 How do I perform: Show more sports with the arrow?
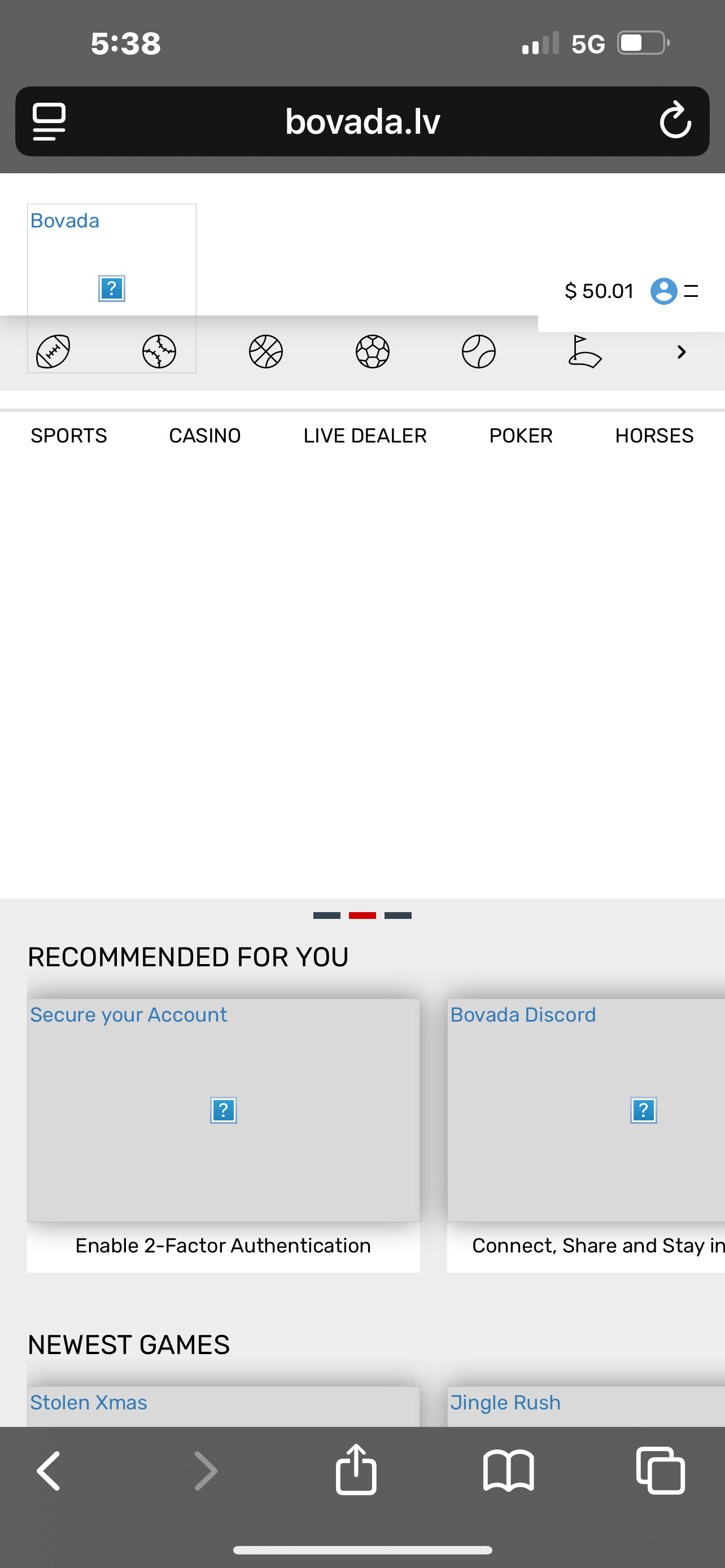click(682, 352)
